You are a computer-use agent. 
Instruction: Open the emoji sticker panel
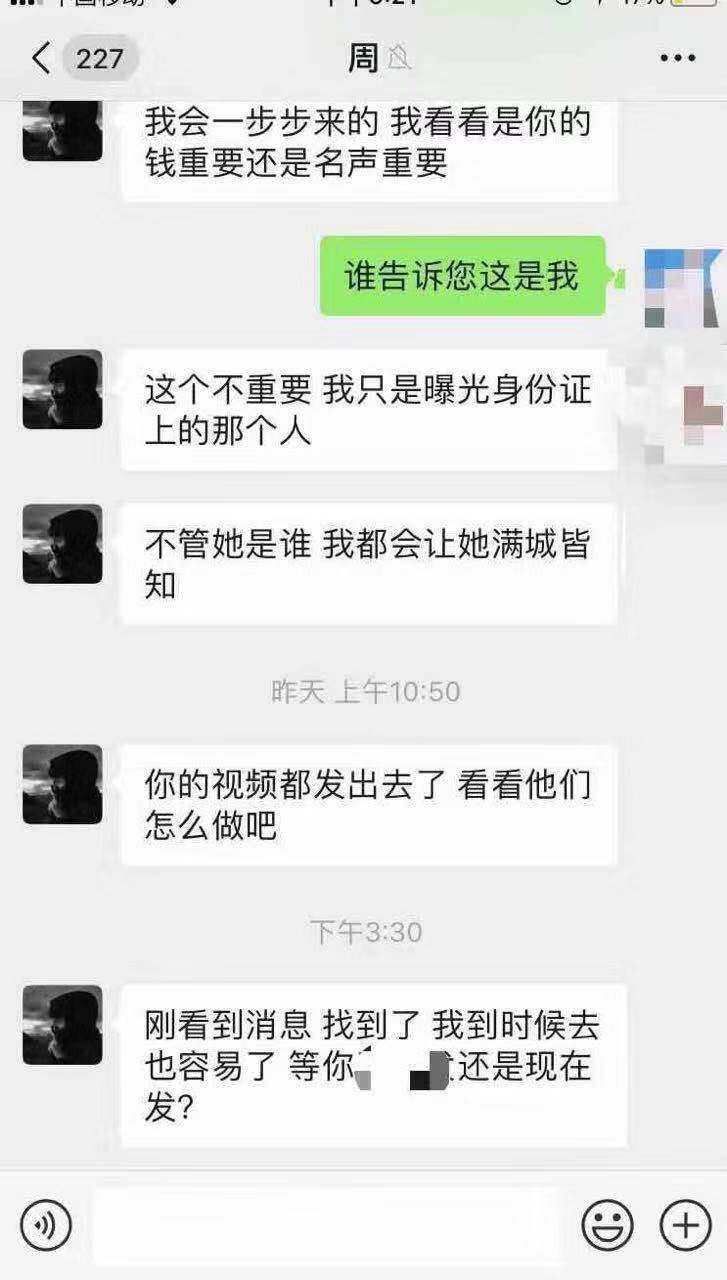coord(607,1224)
